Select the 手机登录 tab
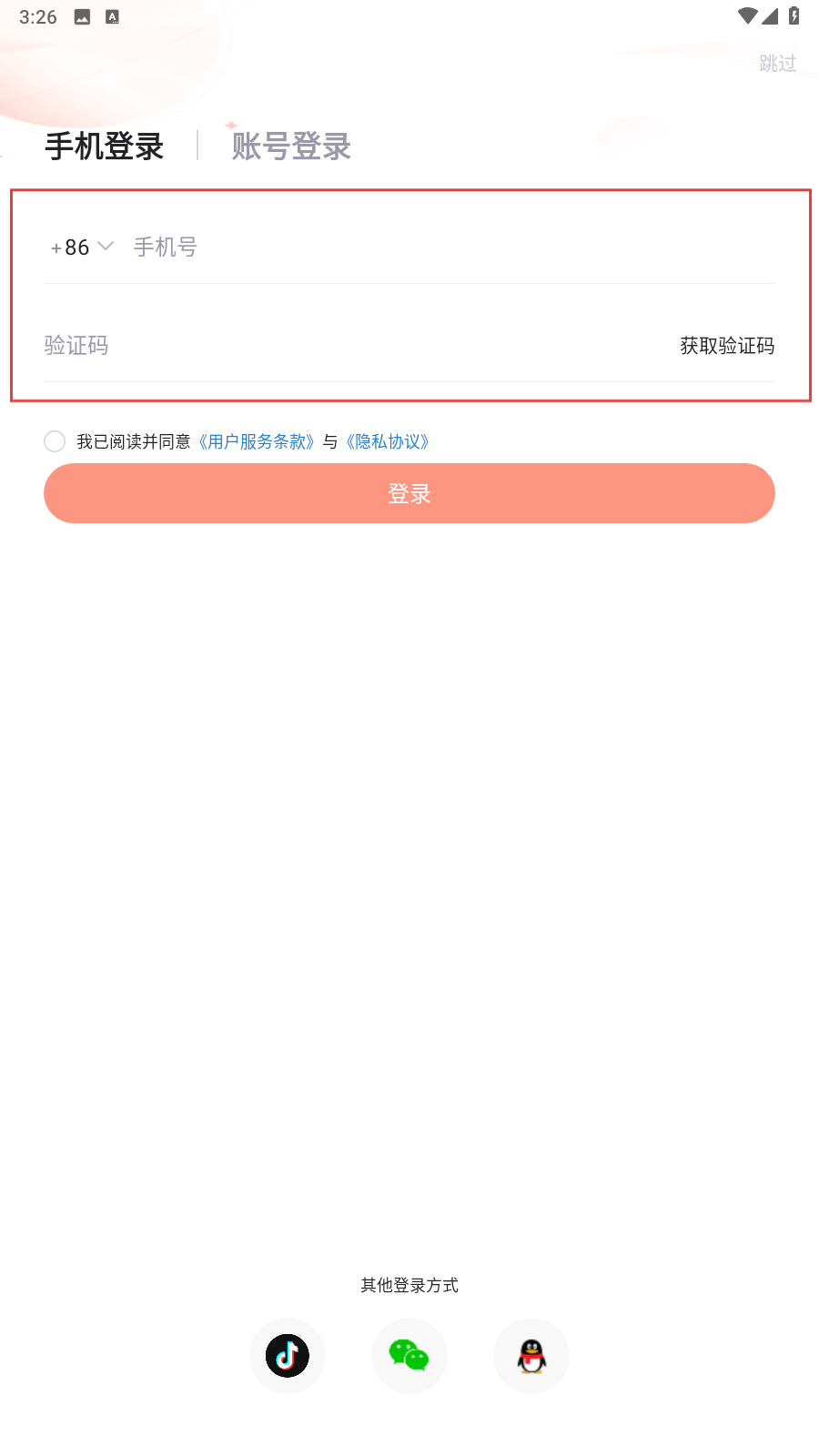The height and width of the screenshot is (1456, 819). pos(105,147)
